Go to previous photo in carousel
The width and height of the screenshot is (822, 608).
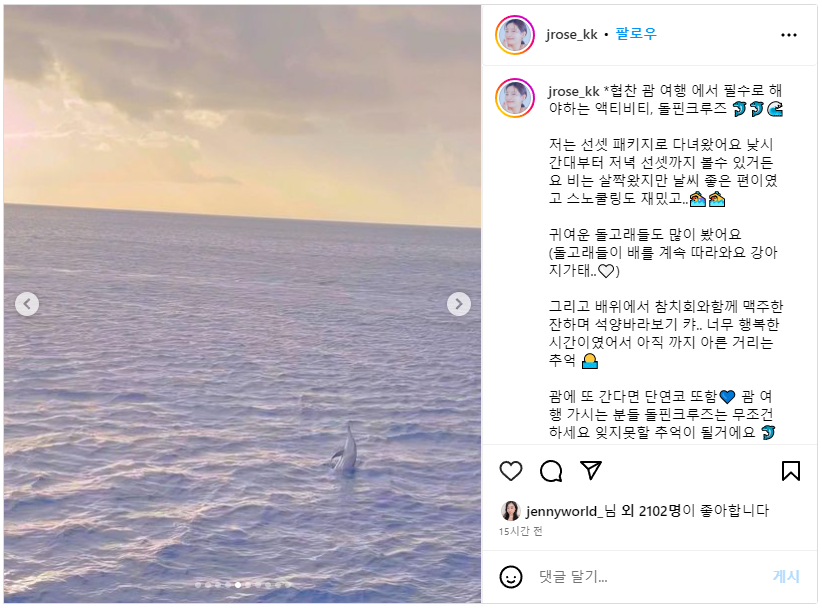[x=27, y=304]
